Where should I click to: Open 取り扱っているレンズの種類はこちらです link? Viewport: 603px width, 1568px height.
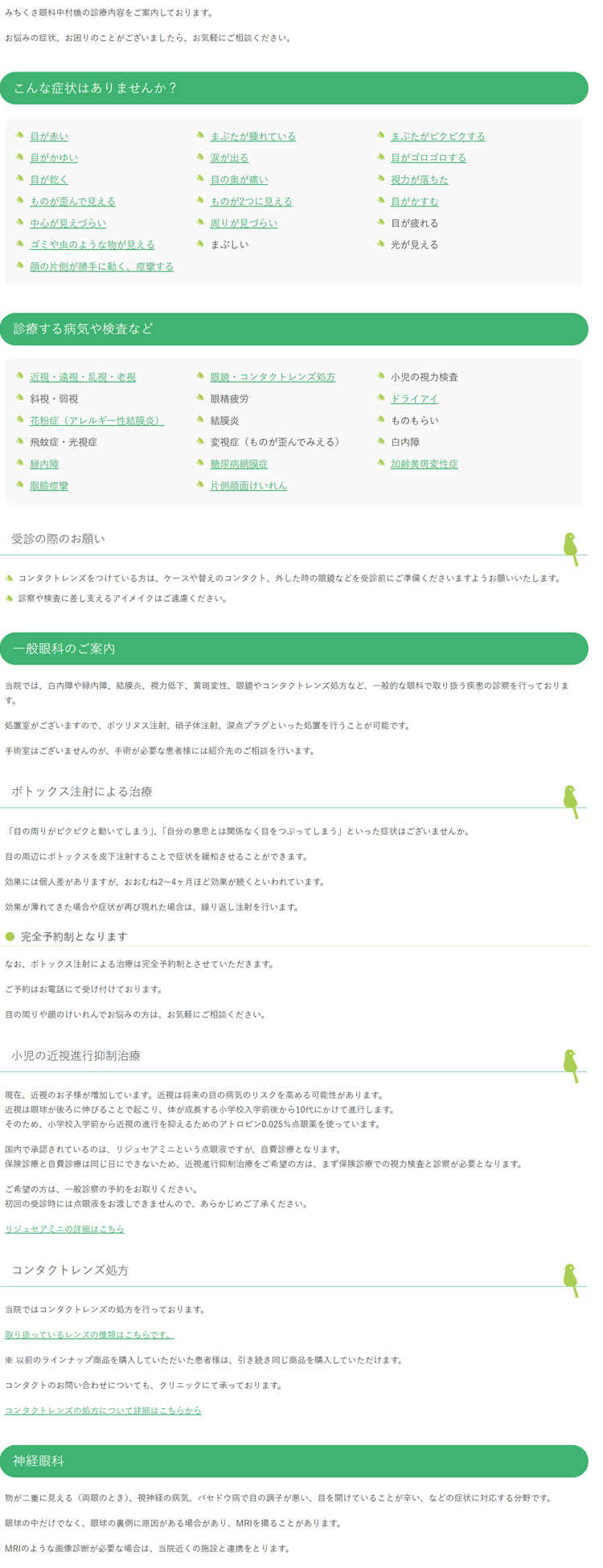point(89,1335)
